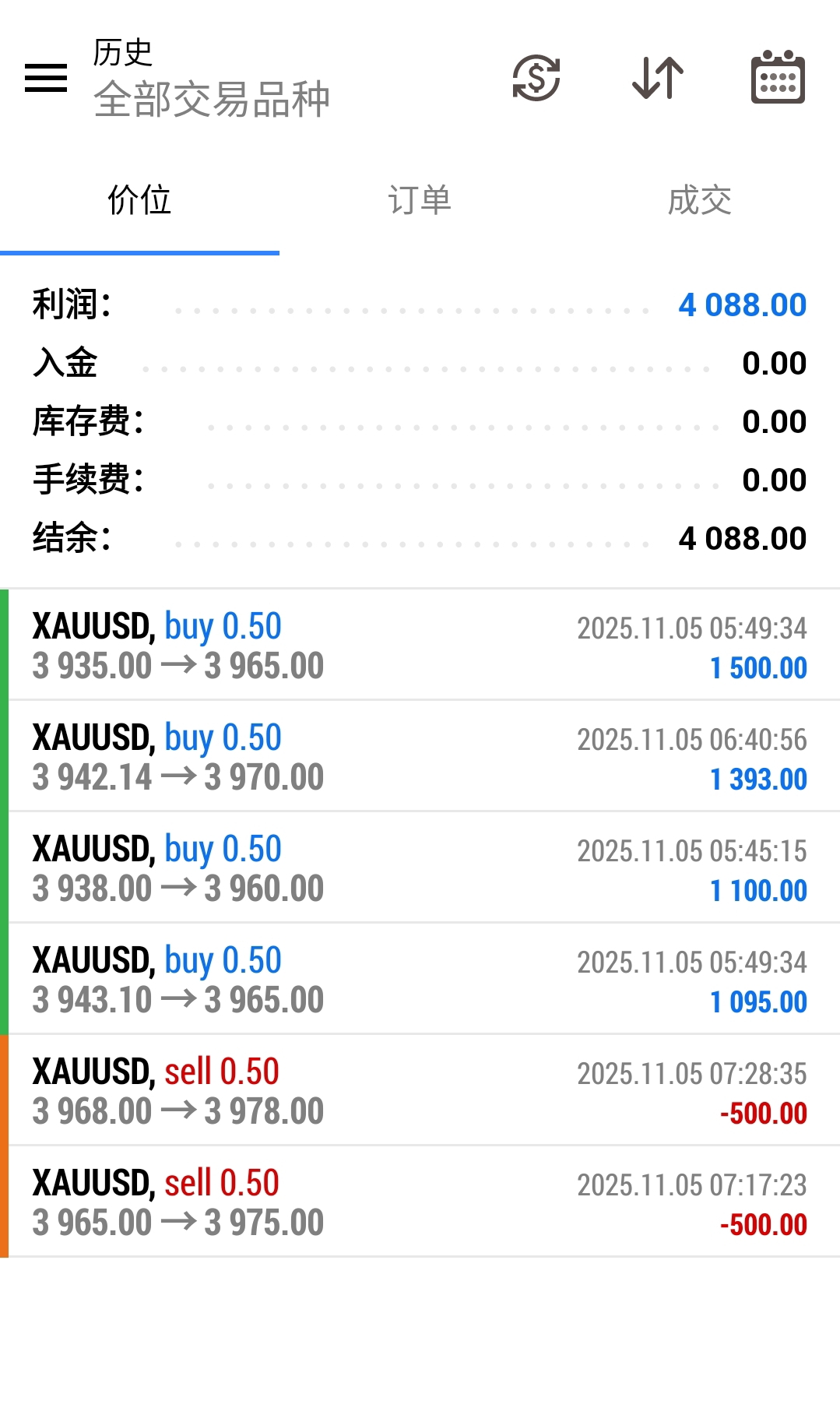Open the calendar date range picker
Screen dimensions: 840x1415
[778, 78]
